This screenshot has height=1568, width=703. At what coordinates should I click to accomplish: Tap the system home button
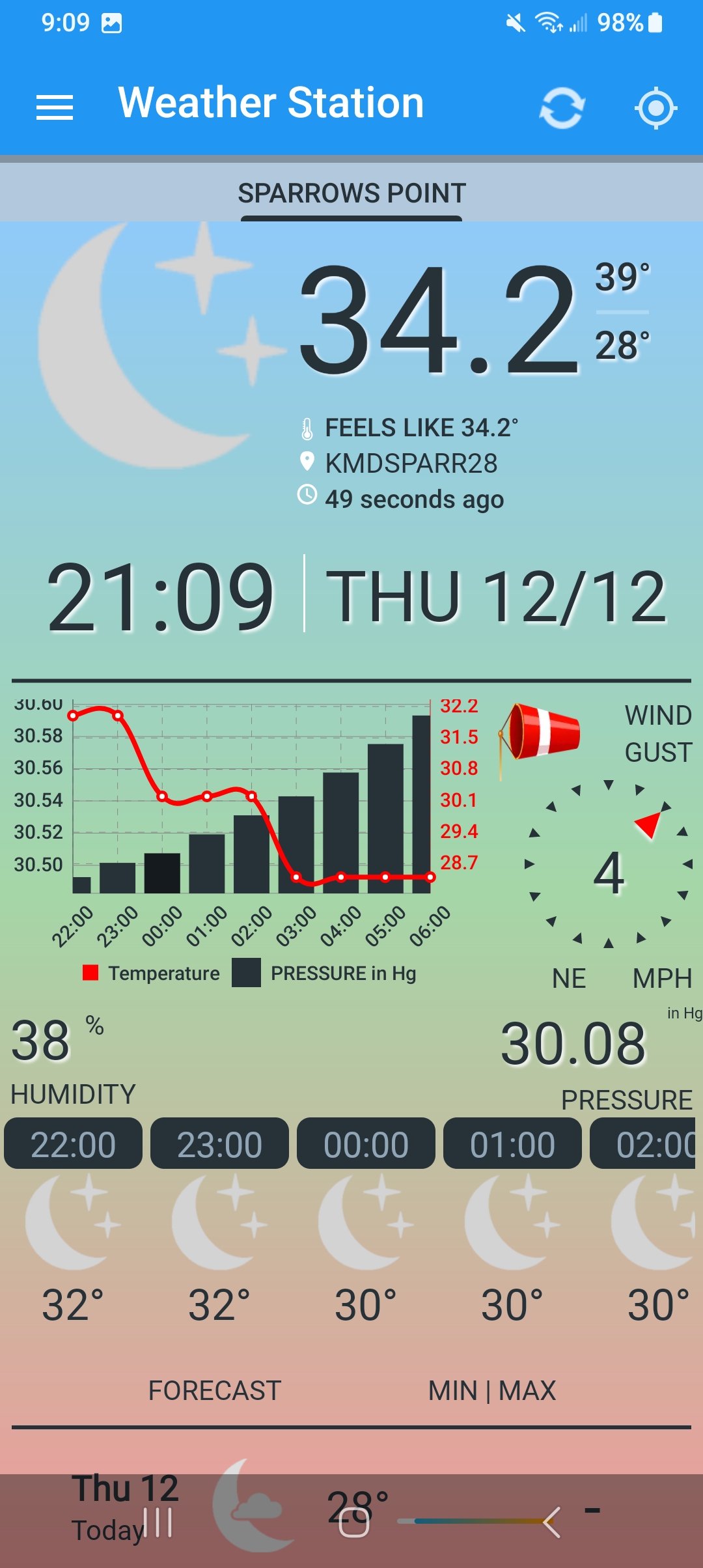point(354,1523)
